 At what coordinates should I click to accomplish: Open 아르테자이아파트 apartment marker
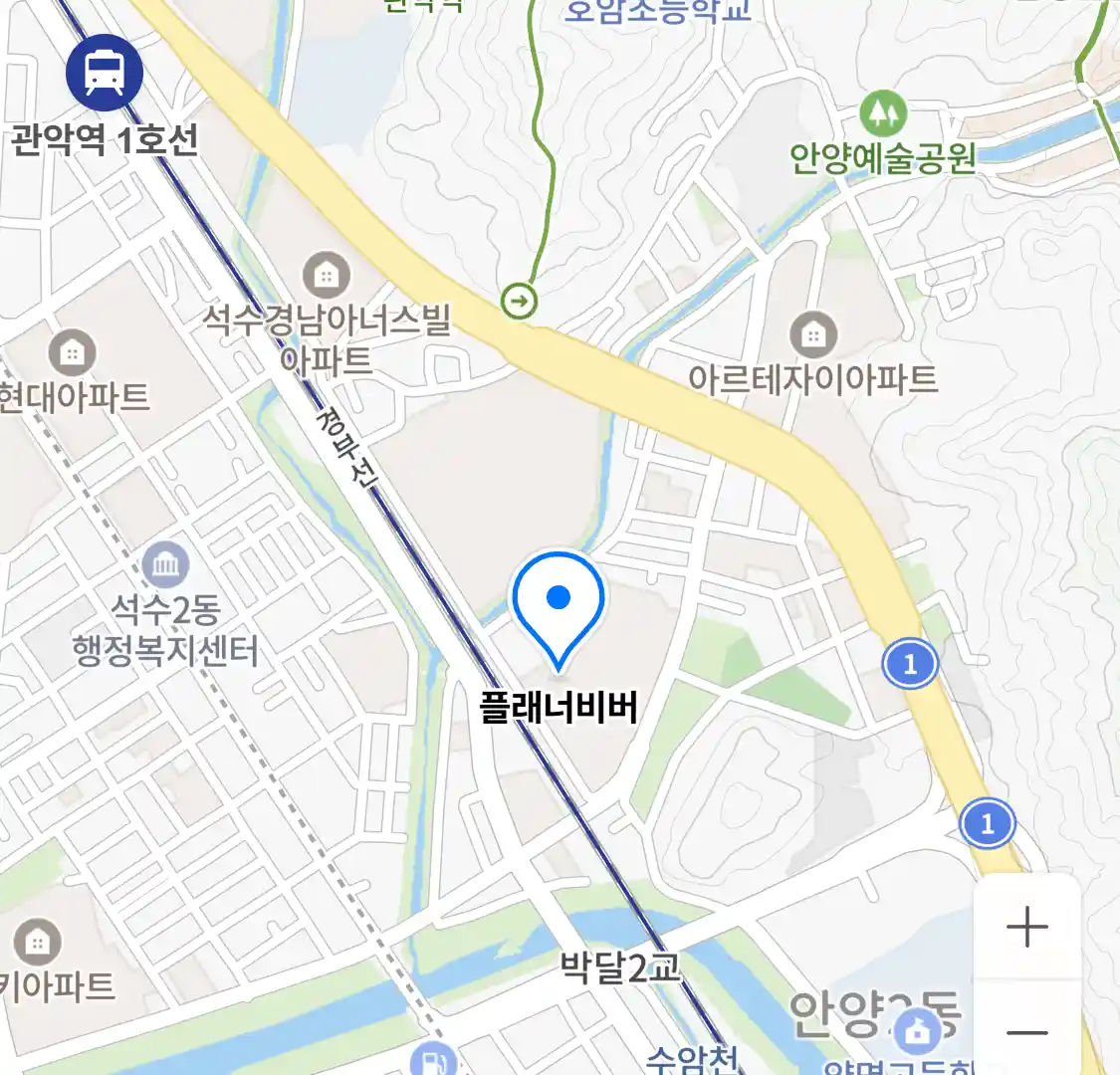pyautogui.click(x=813, y=335)
